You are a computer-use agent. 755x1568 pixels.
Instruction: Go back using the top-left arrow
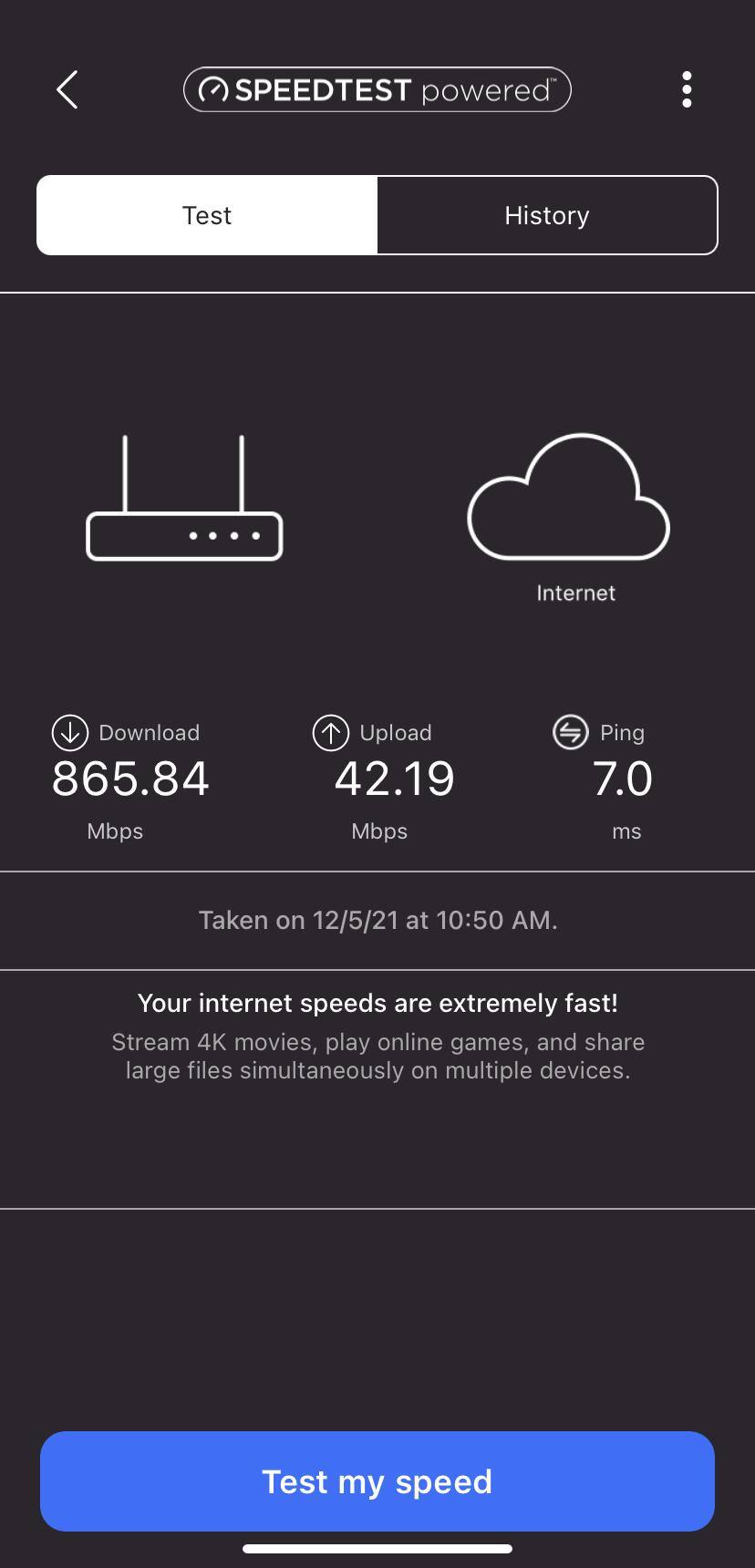coord(67,89)
